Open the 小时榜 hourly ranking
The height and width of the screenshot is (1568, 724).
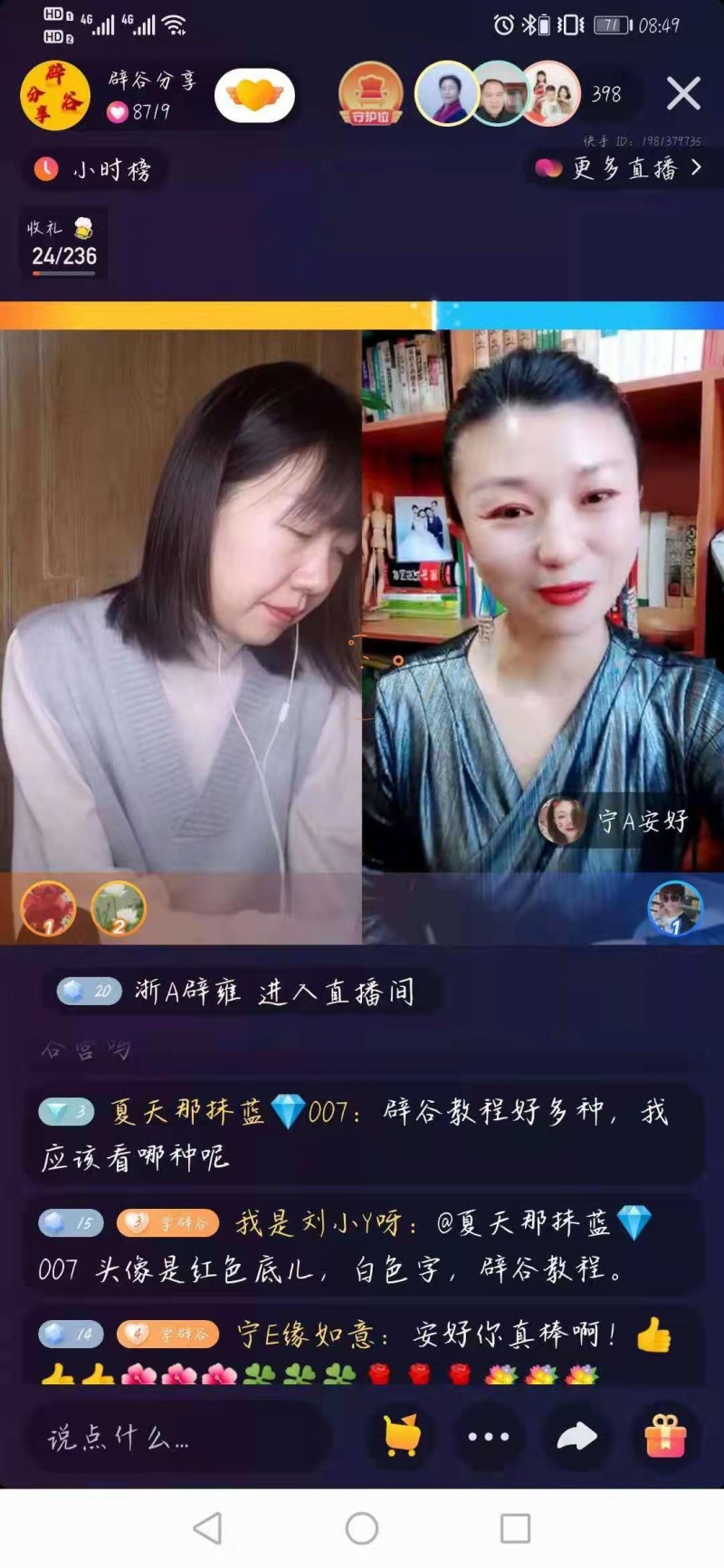pos(94,169)
